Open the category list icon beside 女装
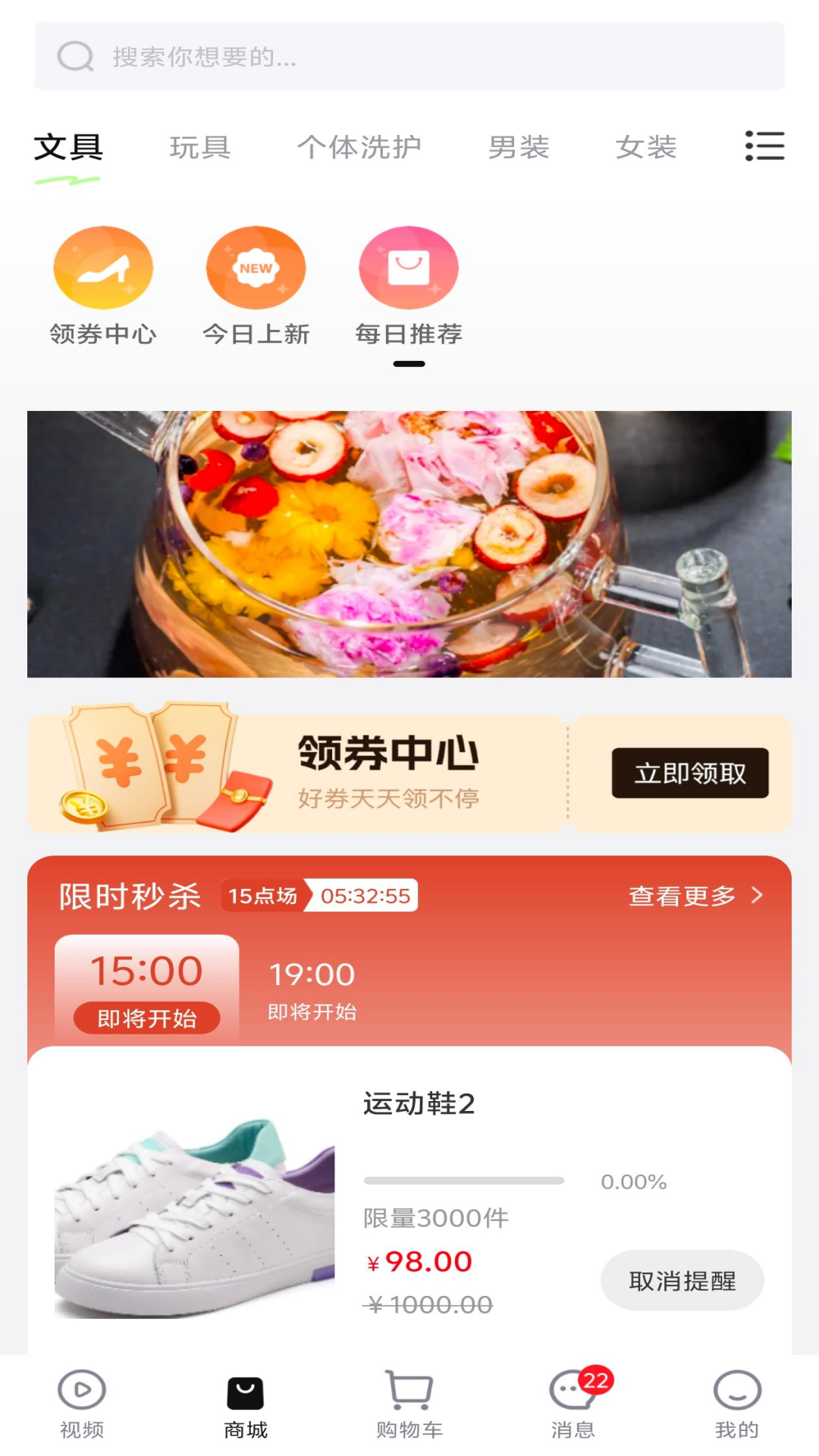Viewport: 819px width, 1456px height. (x=764, y=146)
